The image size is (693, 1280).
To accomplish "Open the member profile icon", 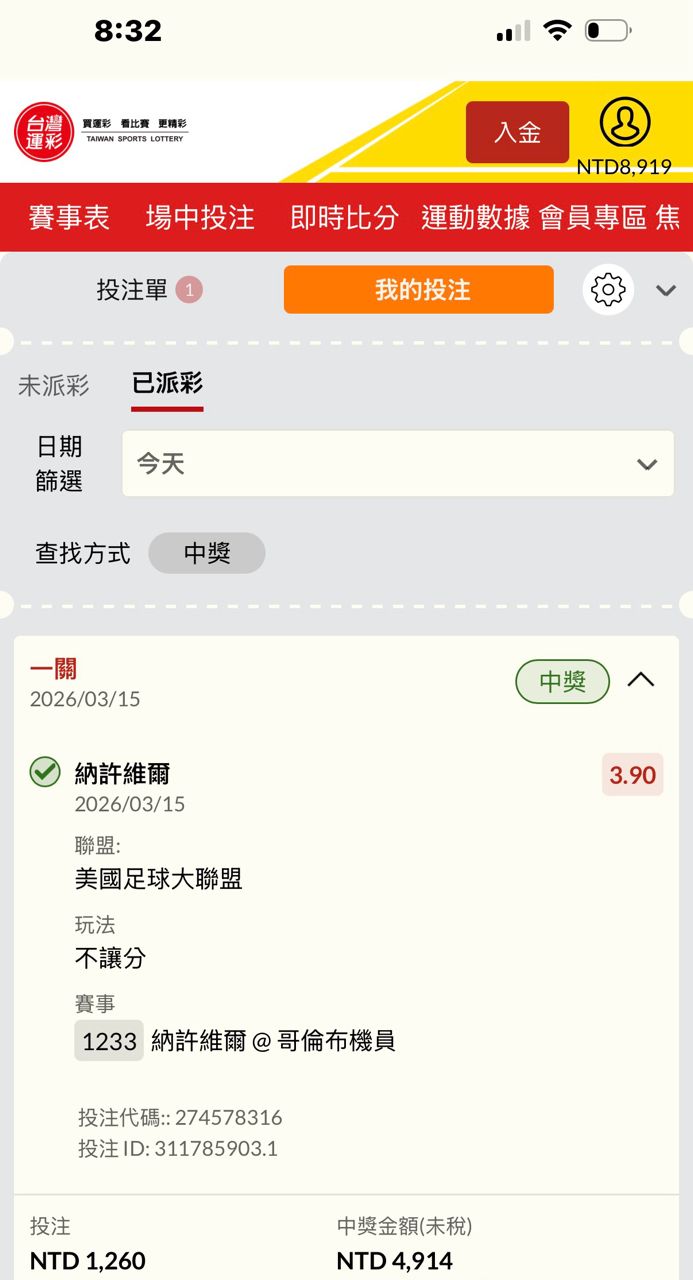I will pos(625,124).
